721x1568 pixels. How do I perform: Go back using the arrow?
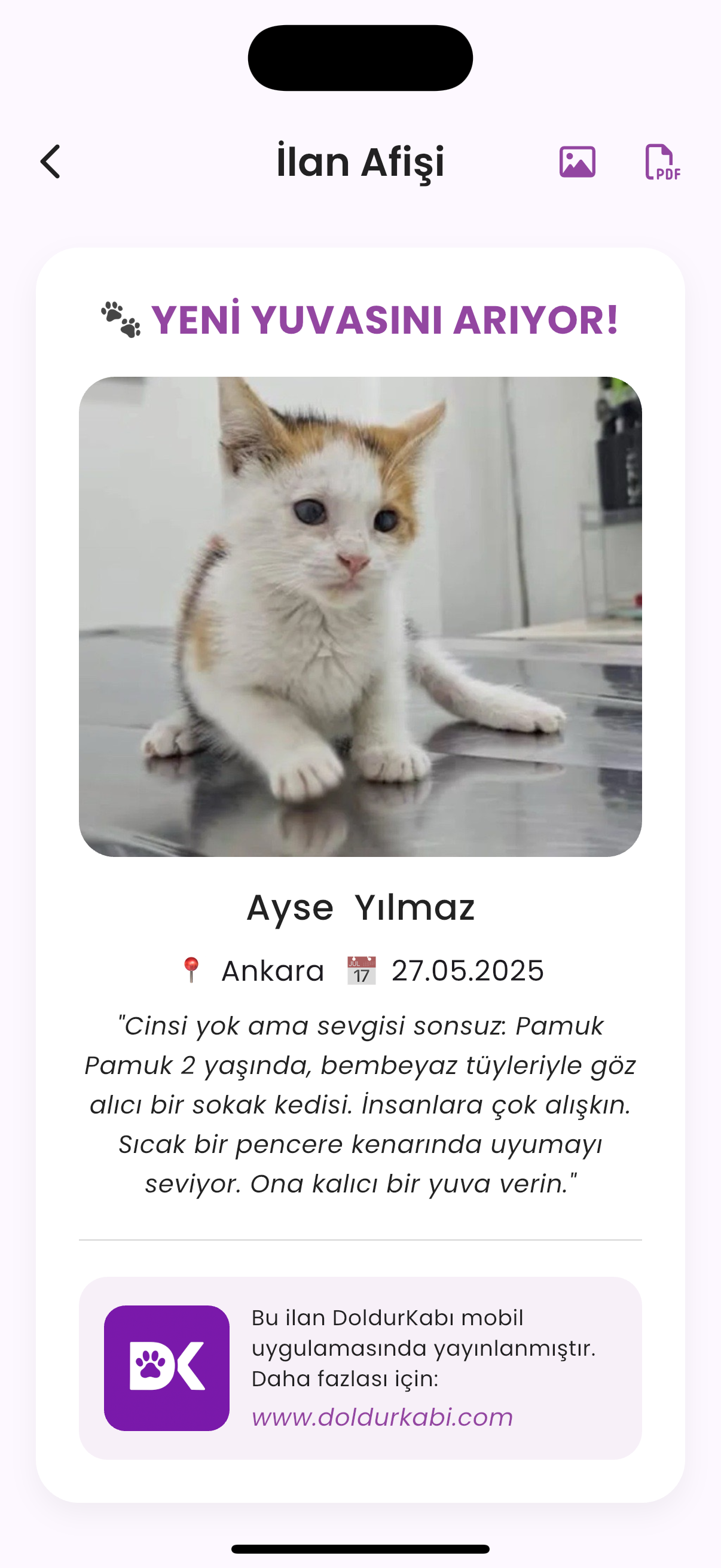[50, 162]
